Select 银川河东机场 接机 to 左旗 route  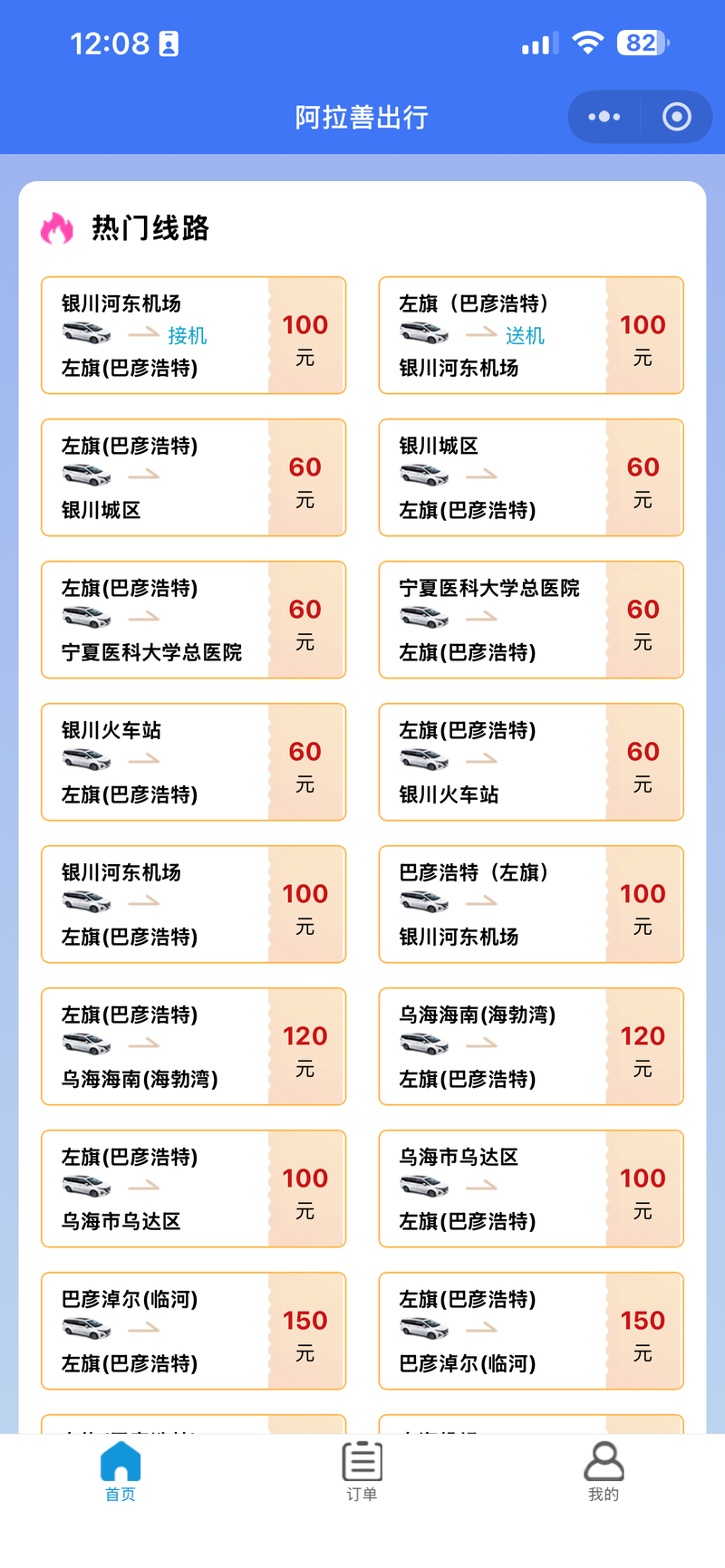(x=194, y=335)
